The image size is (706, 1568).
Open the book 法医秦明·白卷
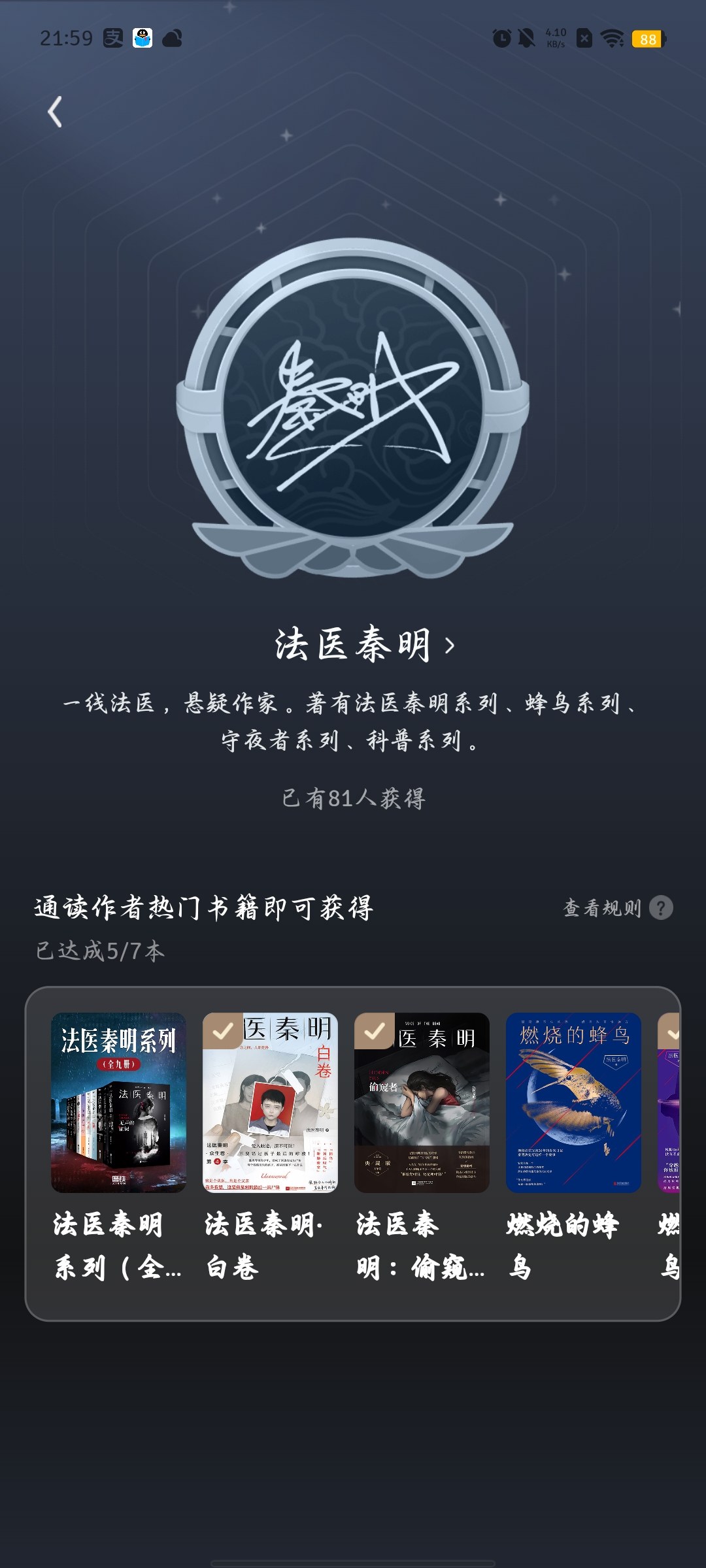pos(270,1148)
